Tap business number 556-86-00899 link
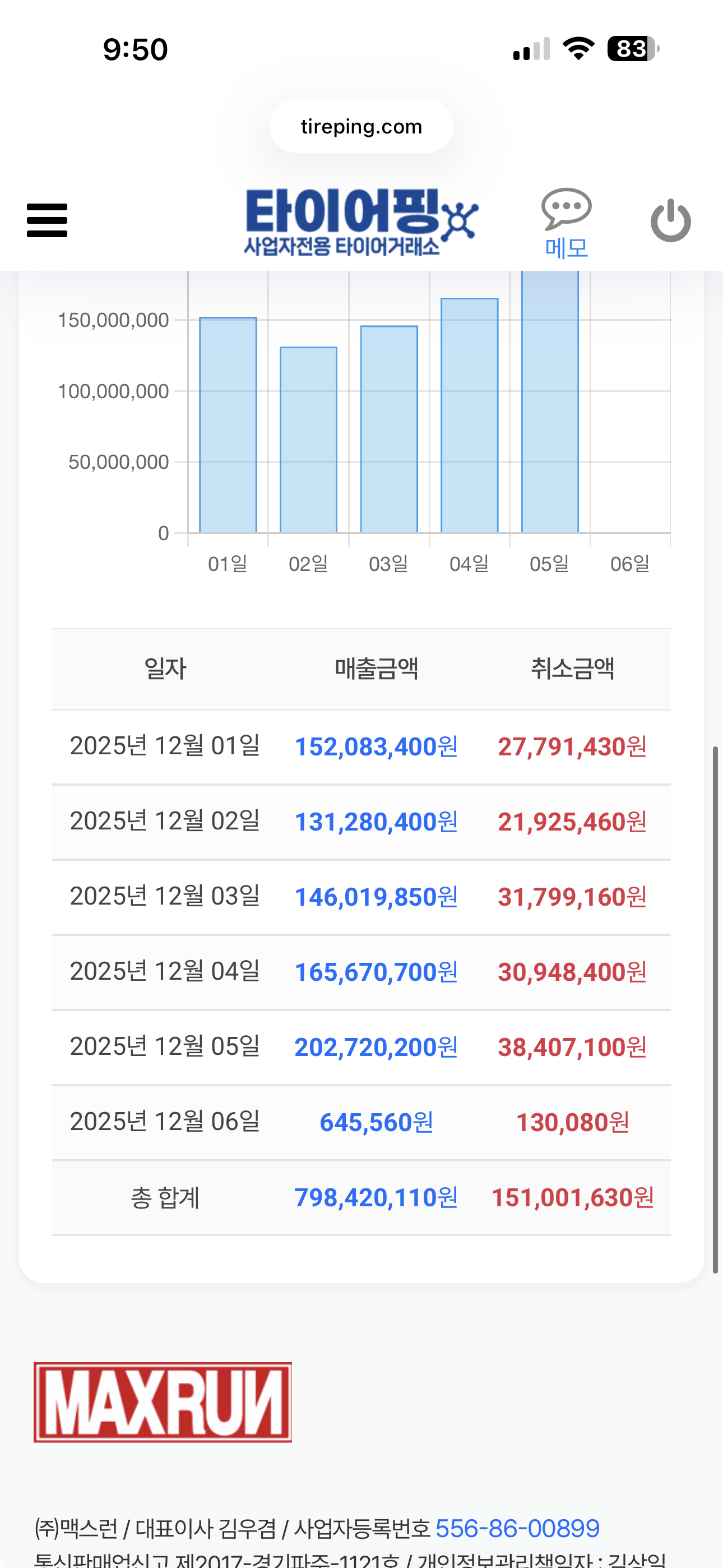 click(x=517, y=1528)
